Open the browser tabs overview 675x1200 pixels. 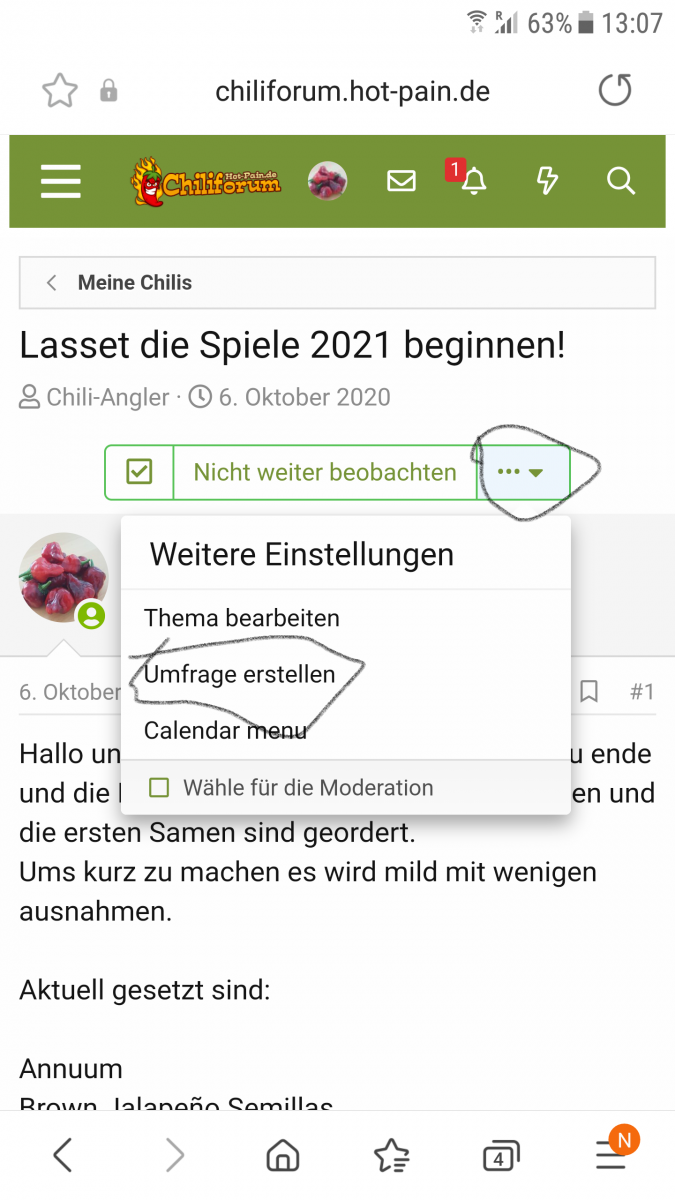click(x=500, y=1157)
